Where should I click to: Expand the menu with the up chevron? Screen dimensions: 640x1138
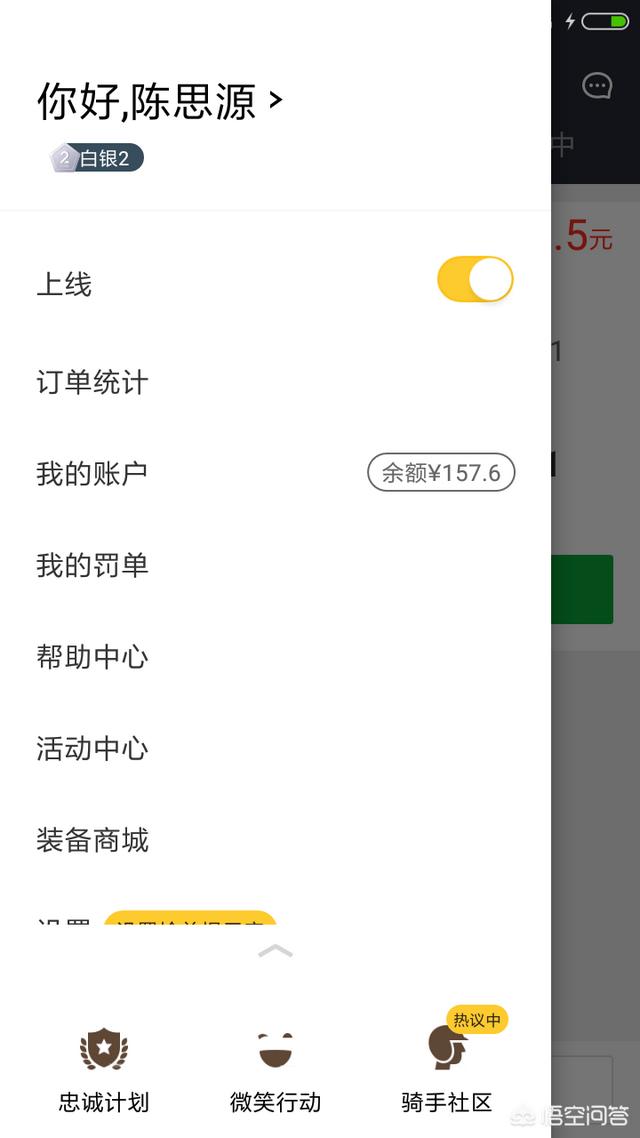point(276,951)
